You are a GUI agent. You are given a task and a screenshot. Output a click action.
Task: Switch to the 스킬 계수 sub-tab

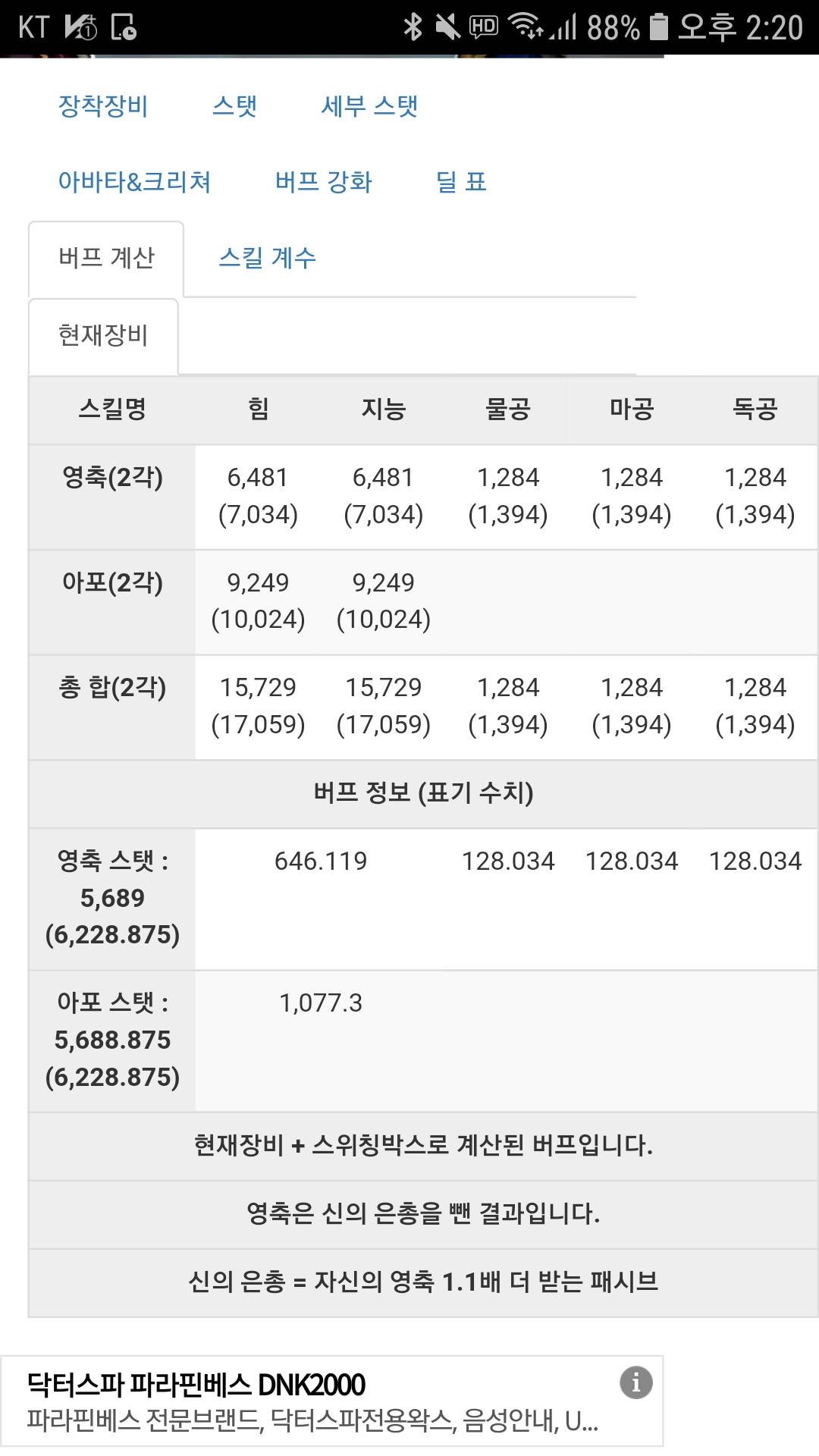267,259
